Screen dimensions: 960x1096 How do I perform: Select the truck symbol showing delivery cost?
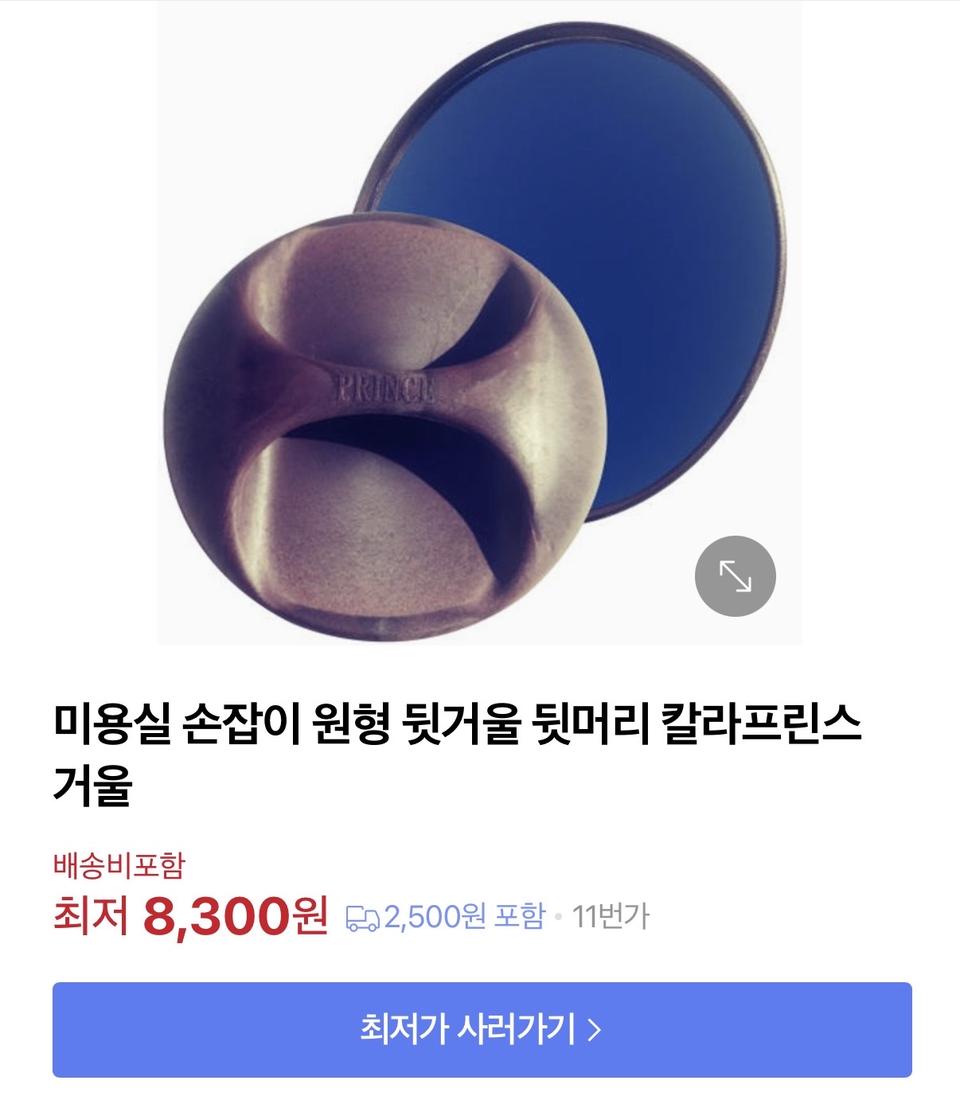click(363, 913)
